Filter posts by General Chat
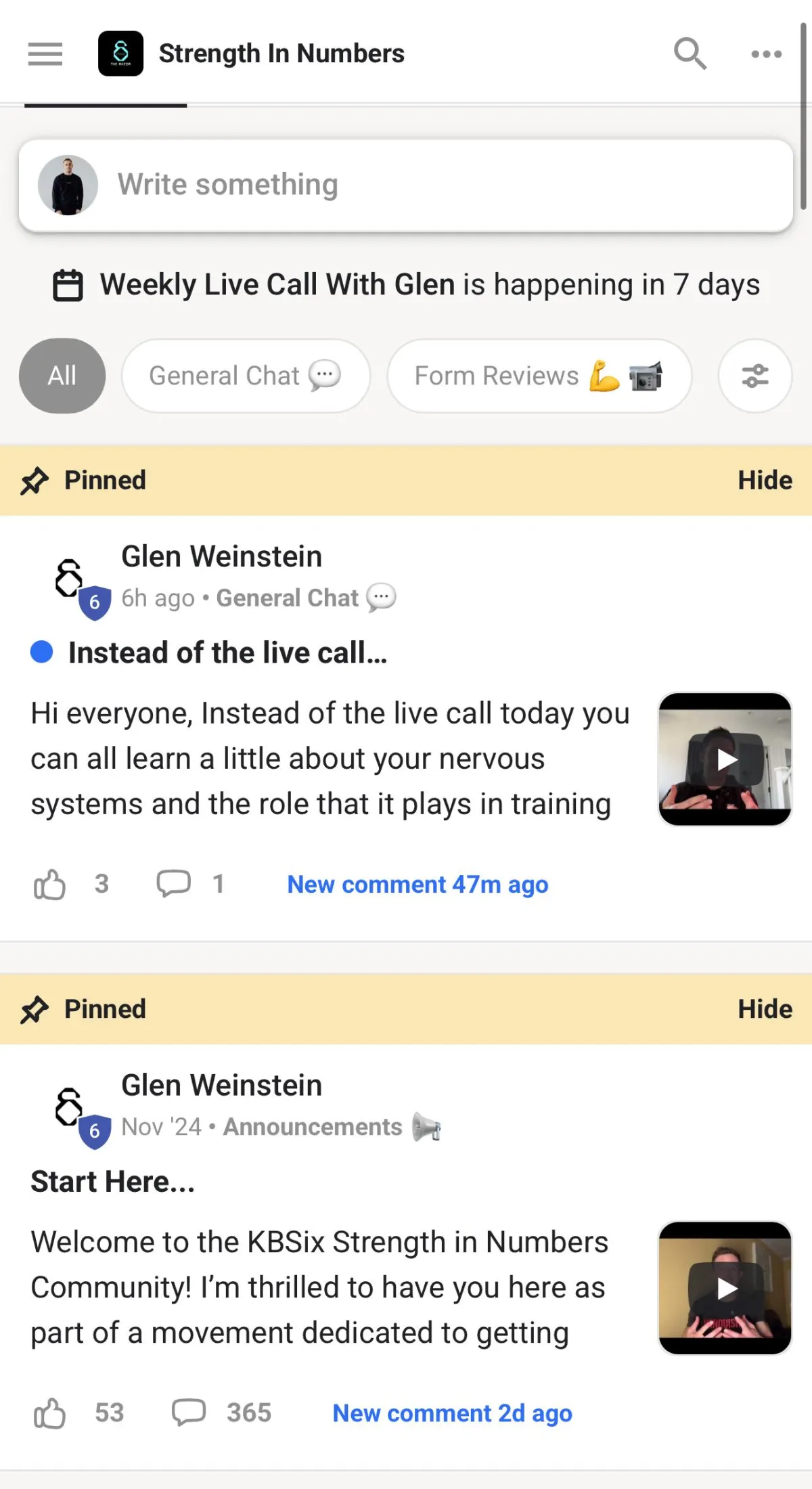 pyautogui.click(x=246, y=376)
